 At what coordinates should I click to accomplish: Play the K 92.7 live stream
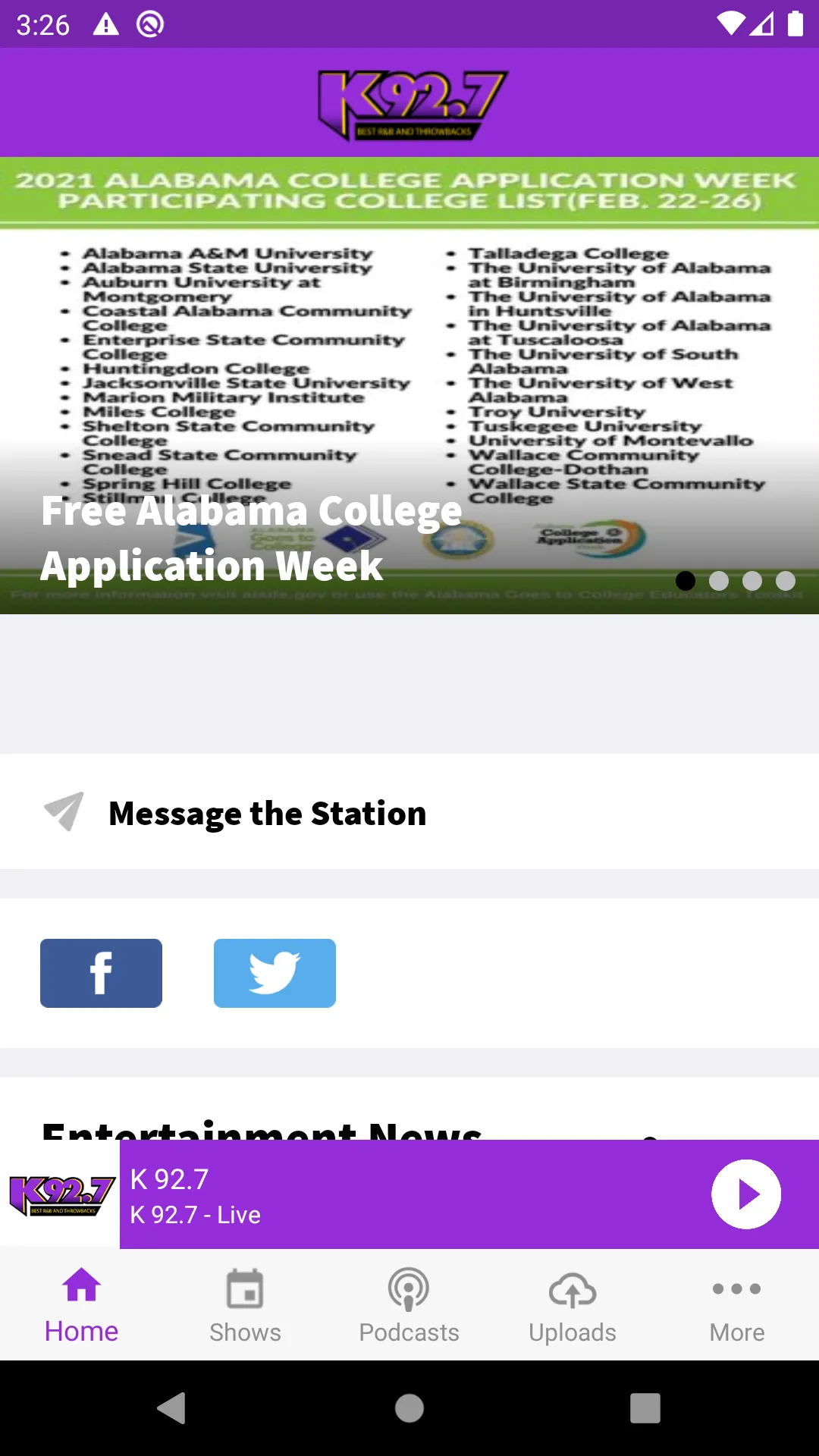745,1194
